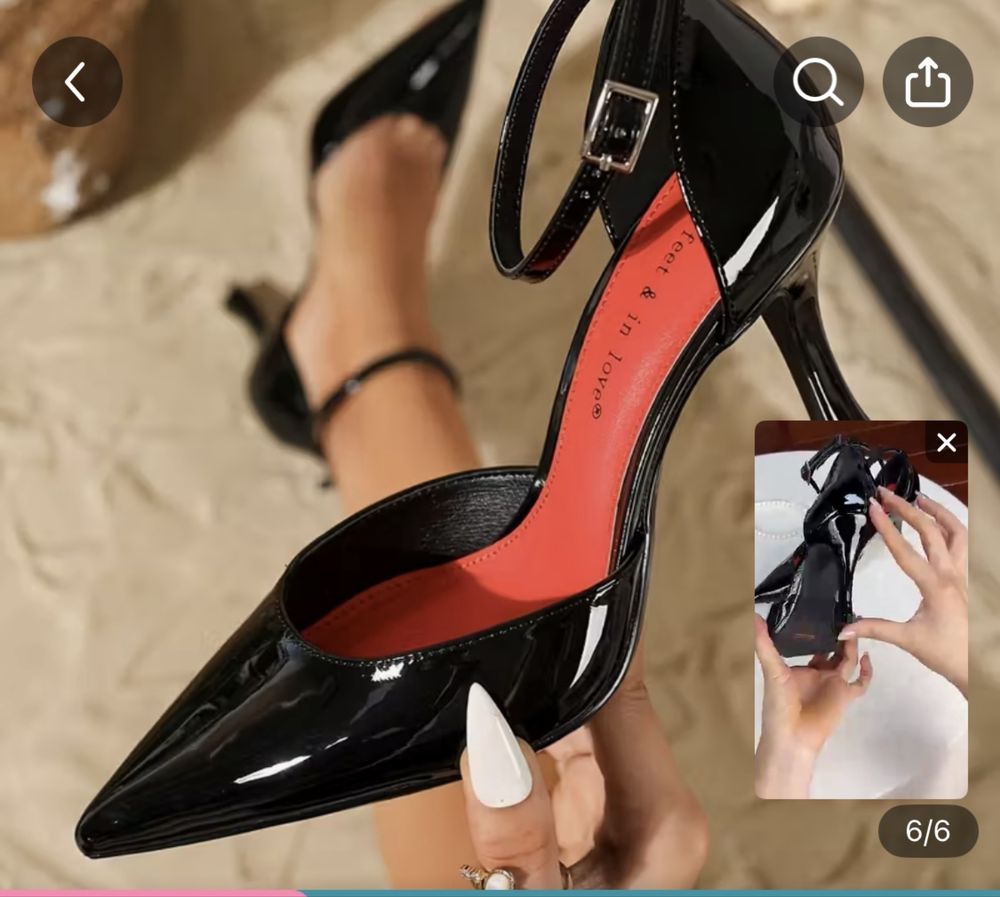
Task: Close the floating video preview
Action: [946, 443]
